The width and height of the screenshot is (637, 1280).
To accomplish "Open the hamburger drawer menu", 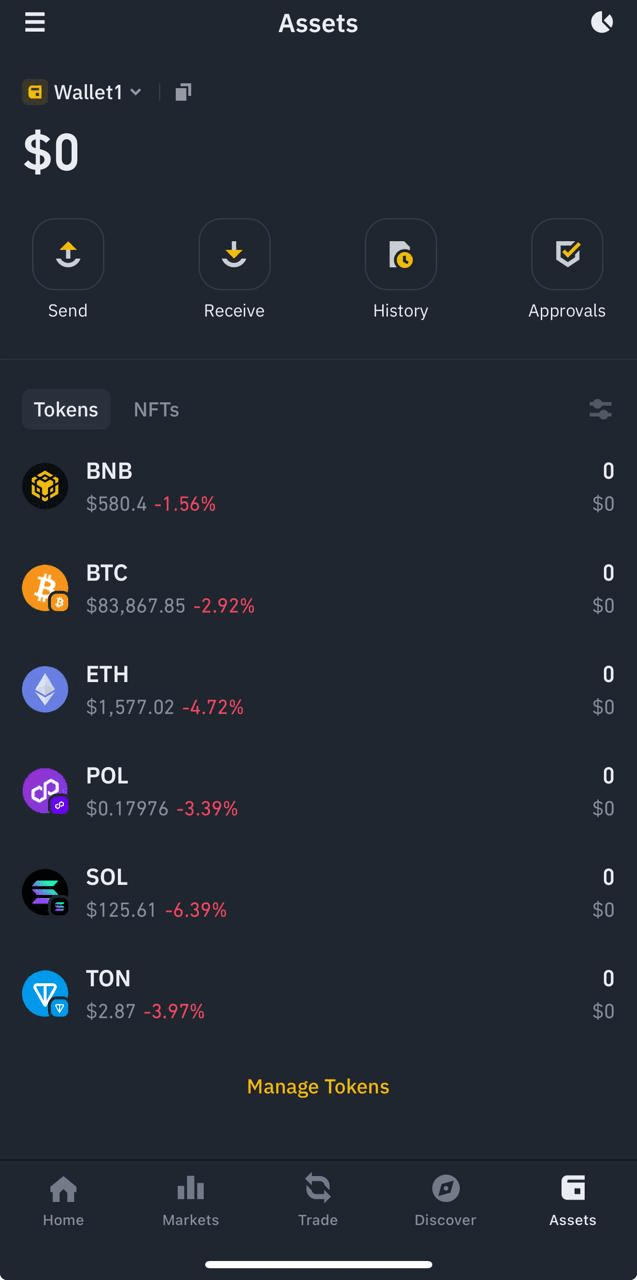I will click(35, 22).
